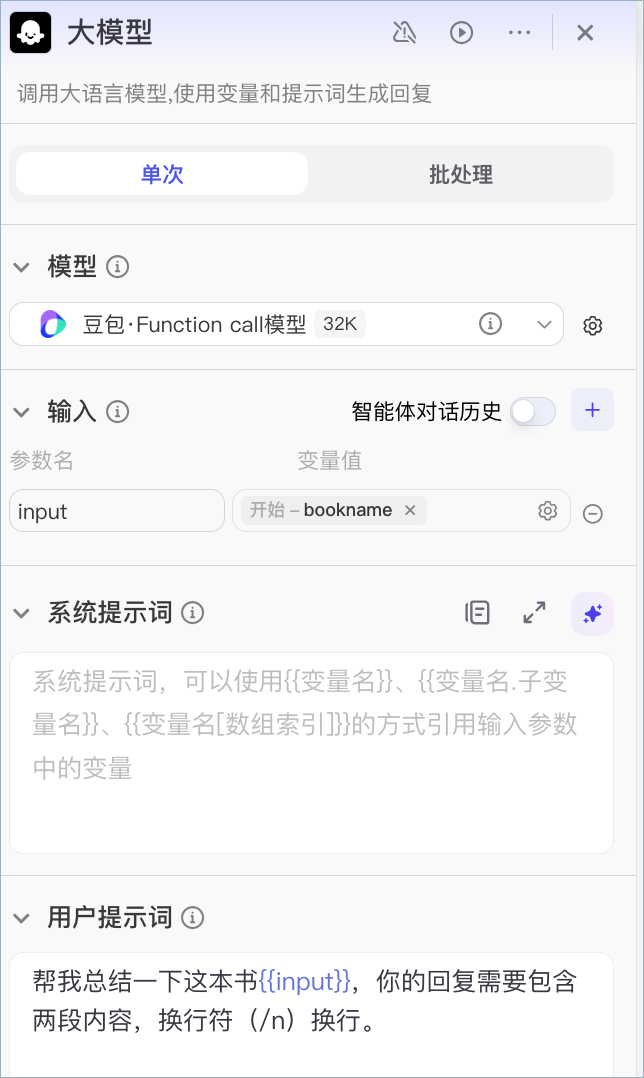Collapse the 用户提示词 section
Screen dimensions: 644x1078
click(22, 918)
